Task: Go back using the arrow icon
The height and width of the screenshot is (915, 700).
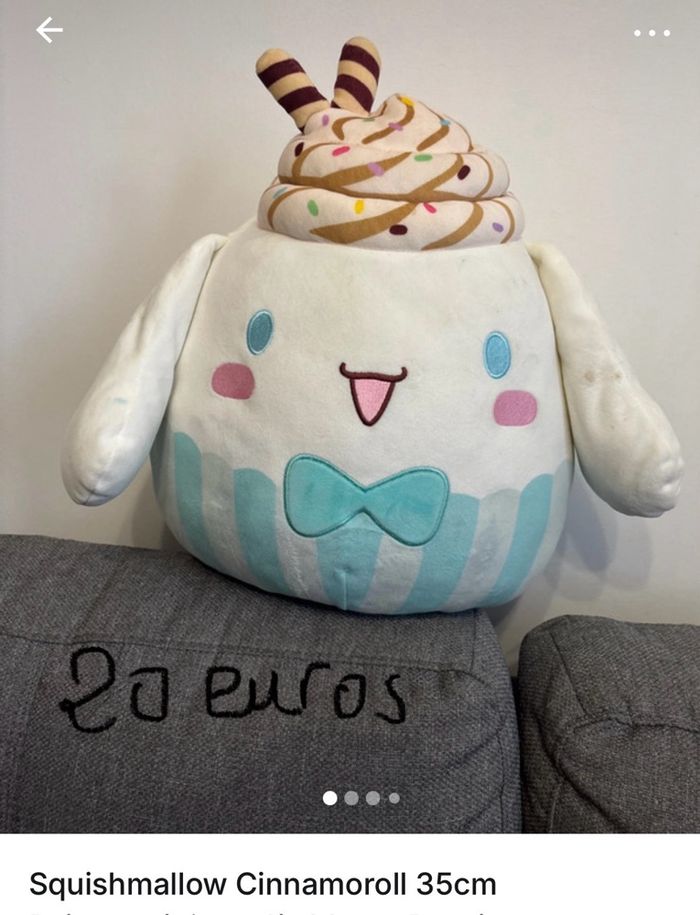Action: pos(49,31)
